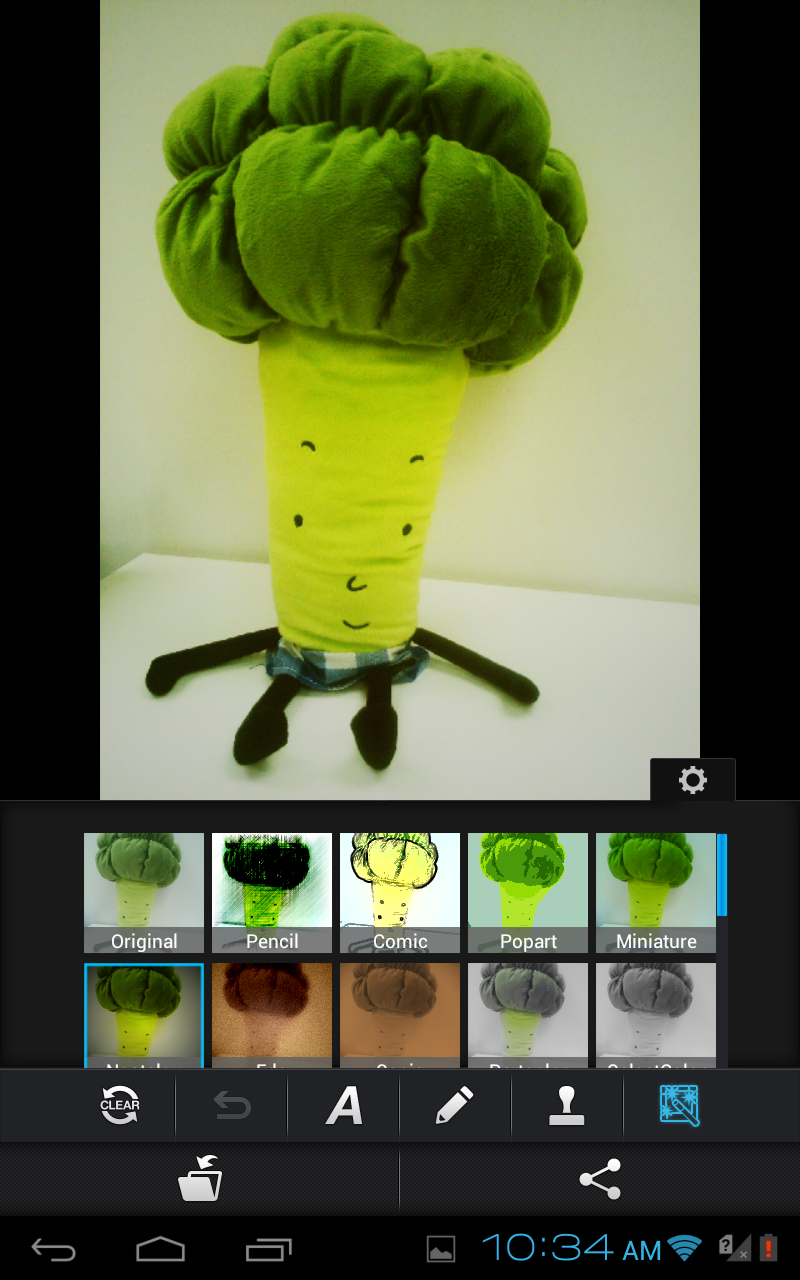Select the grainy brown film filter
This screenshot has width=800, height=1280.
click(272, 1014)
